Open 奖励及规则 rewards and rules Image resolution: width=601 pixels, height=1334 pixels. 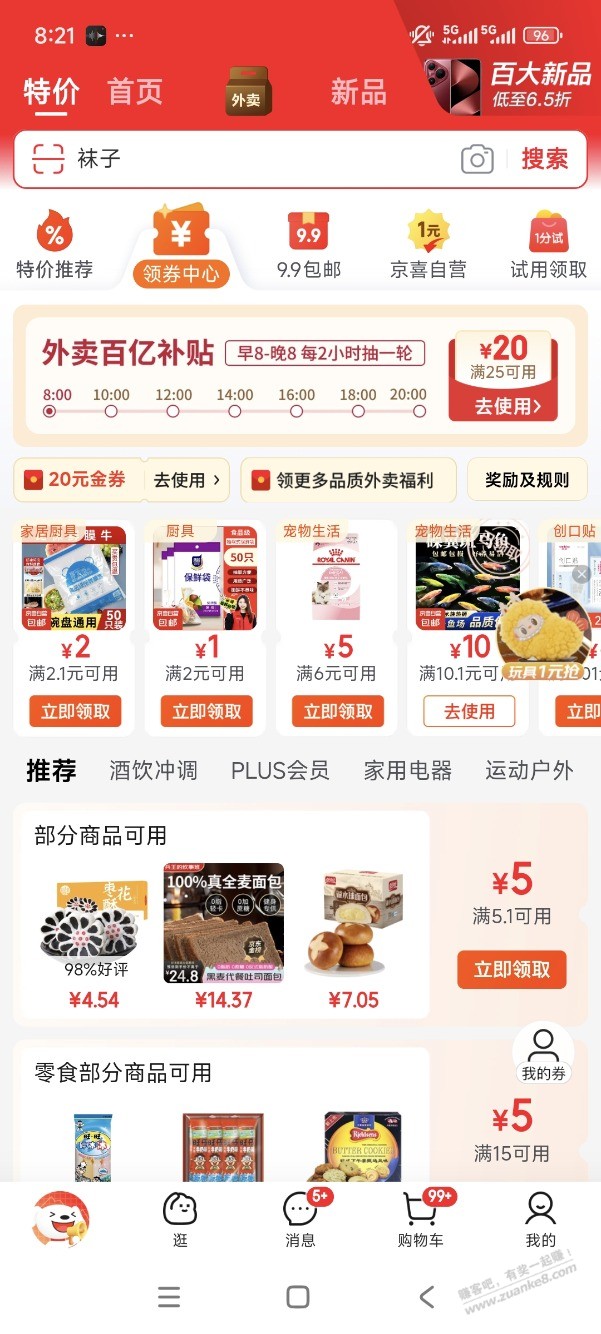[x=527, y=480]
